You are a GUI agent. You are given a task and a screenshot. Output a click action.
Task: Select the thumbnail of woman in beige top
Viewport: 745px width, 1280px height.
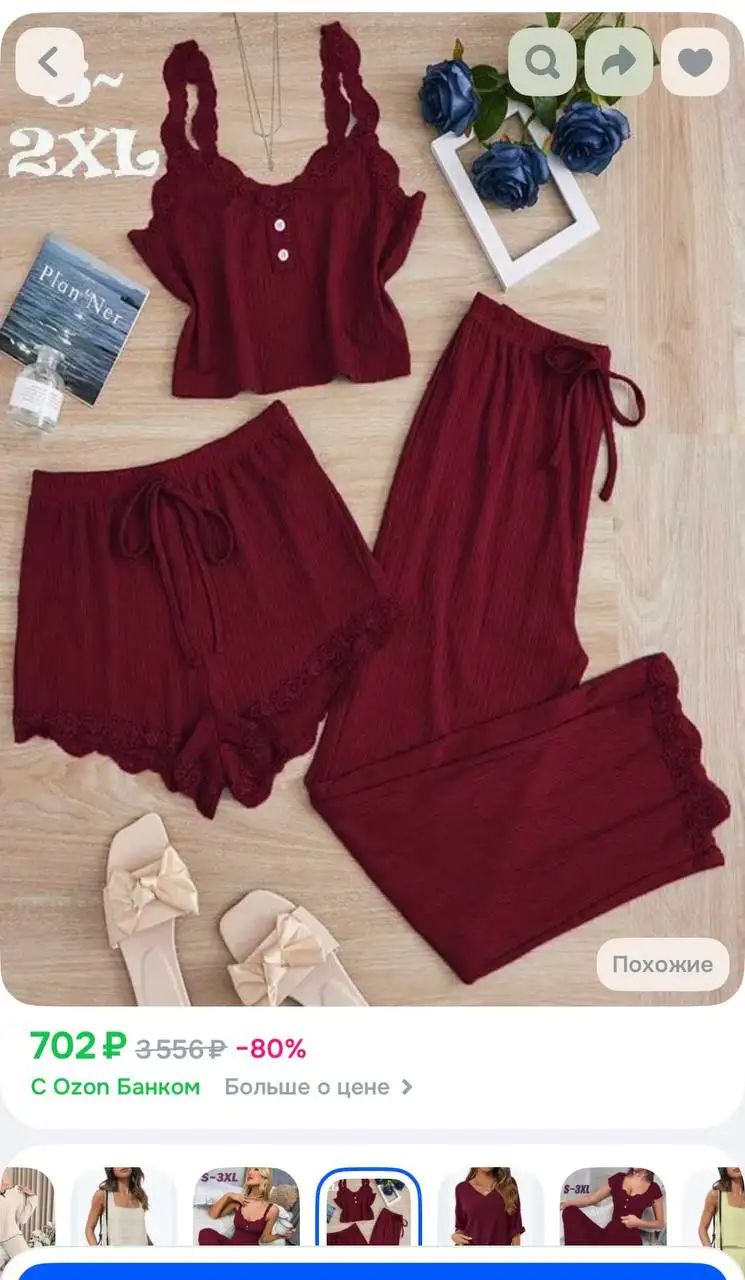(x=125, y=1206)
